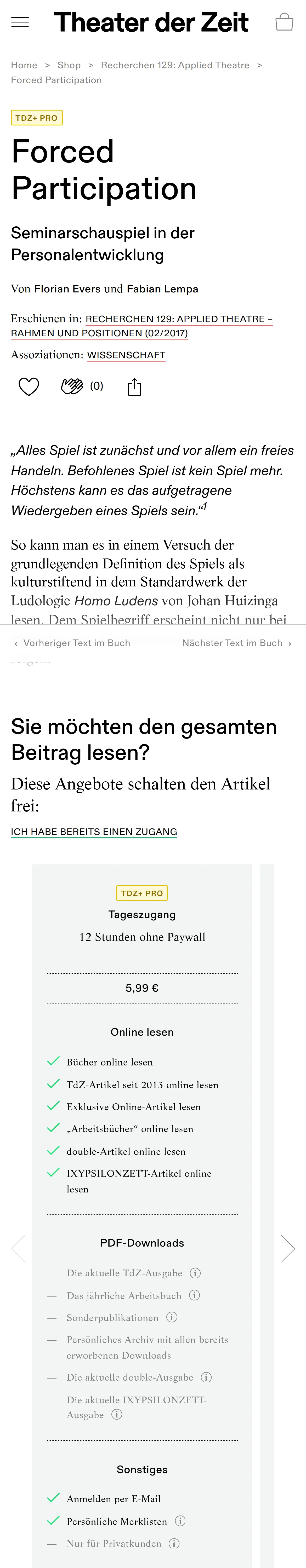Image resolution: width=306 pixels, height=1568 pixels.
Task: Applaud the article with clapping hands
Action: [72, 386]
